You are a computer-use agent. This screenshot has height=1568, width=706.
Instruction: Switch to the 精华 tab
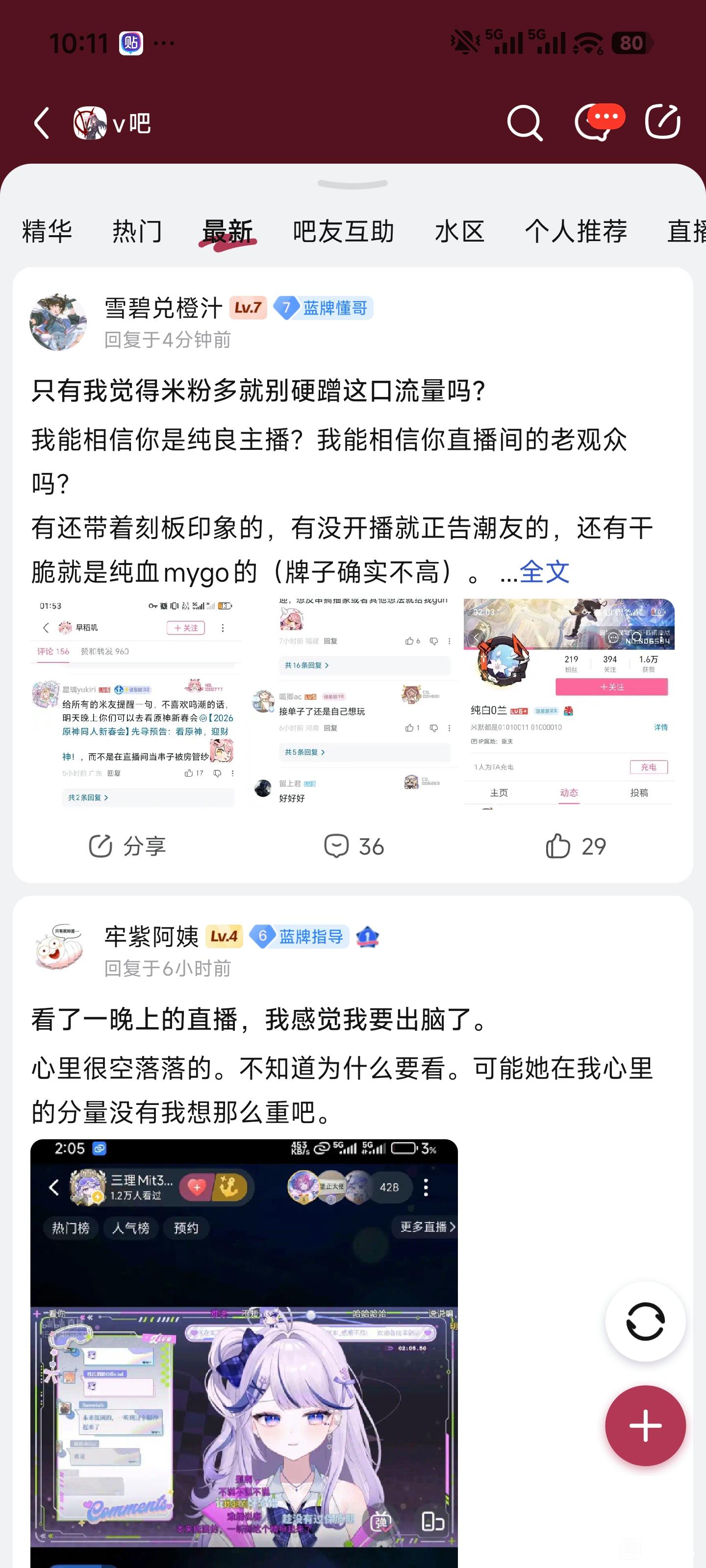pyautogui.click(x=47, y=232)
